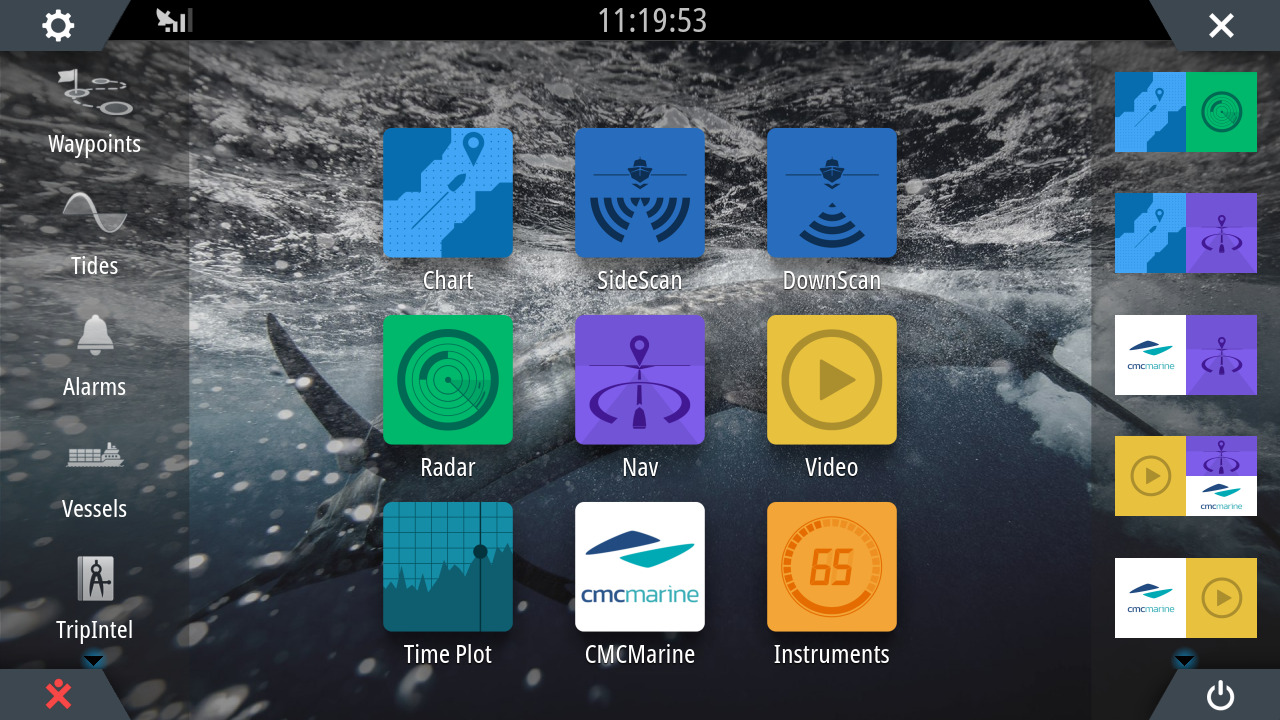Viewport: 1280px width, 720px height.
Task: Open the settings gear
Action: 58,25
